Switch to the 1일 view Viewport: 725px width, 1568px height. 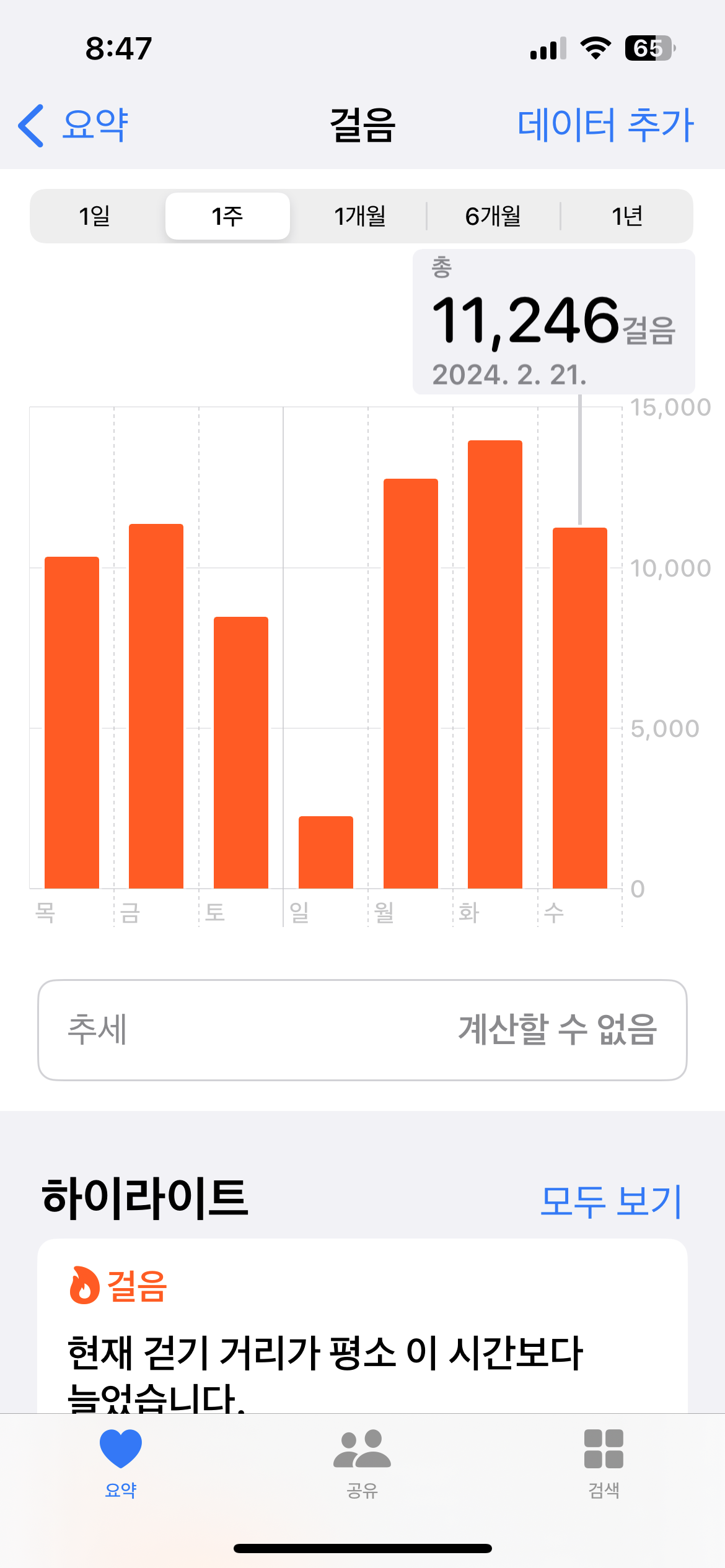click(x=95, y=216)
